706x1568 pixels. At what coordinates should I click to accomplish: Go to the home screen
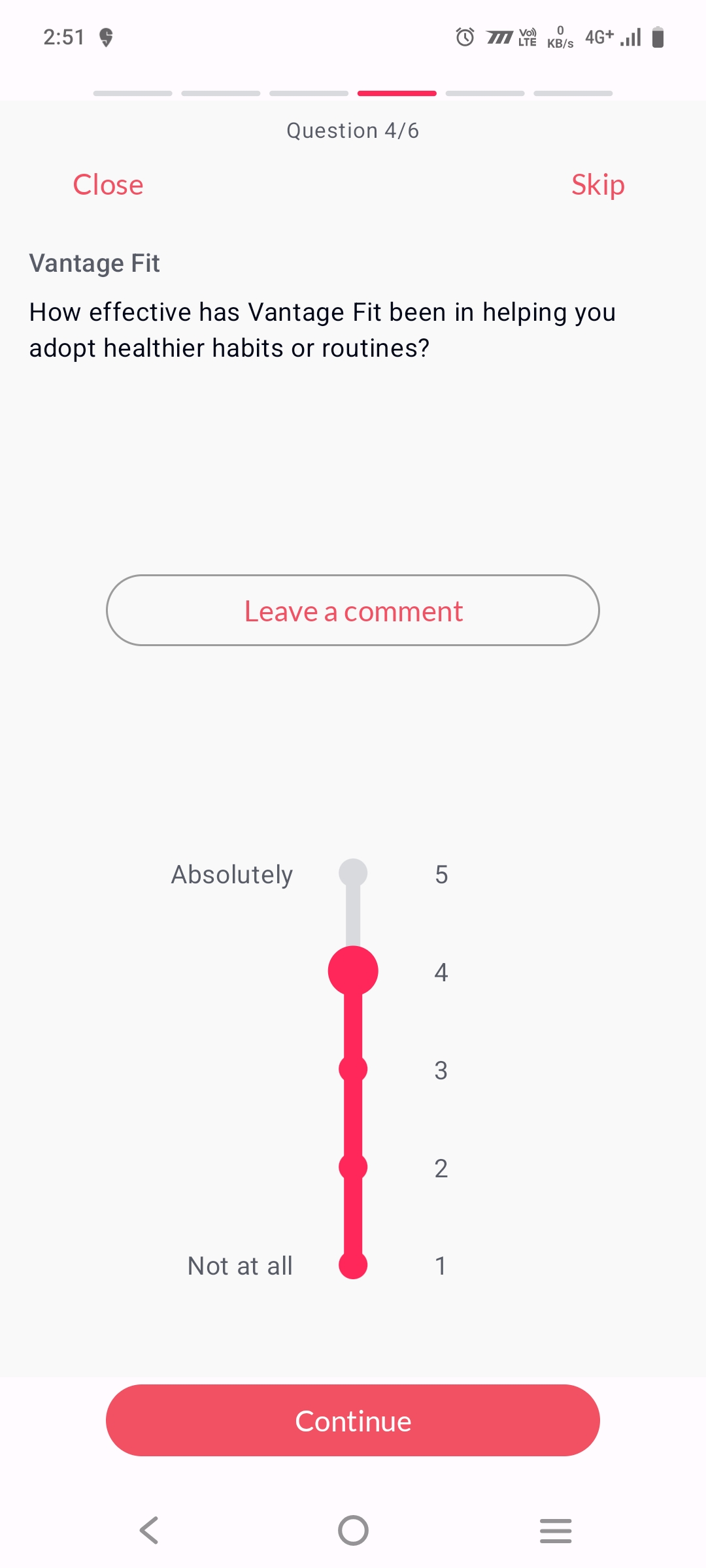click(353, 1530)
